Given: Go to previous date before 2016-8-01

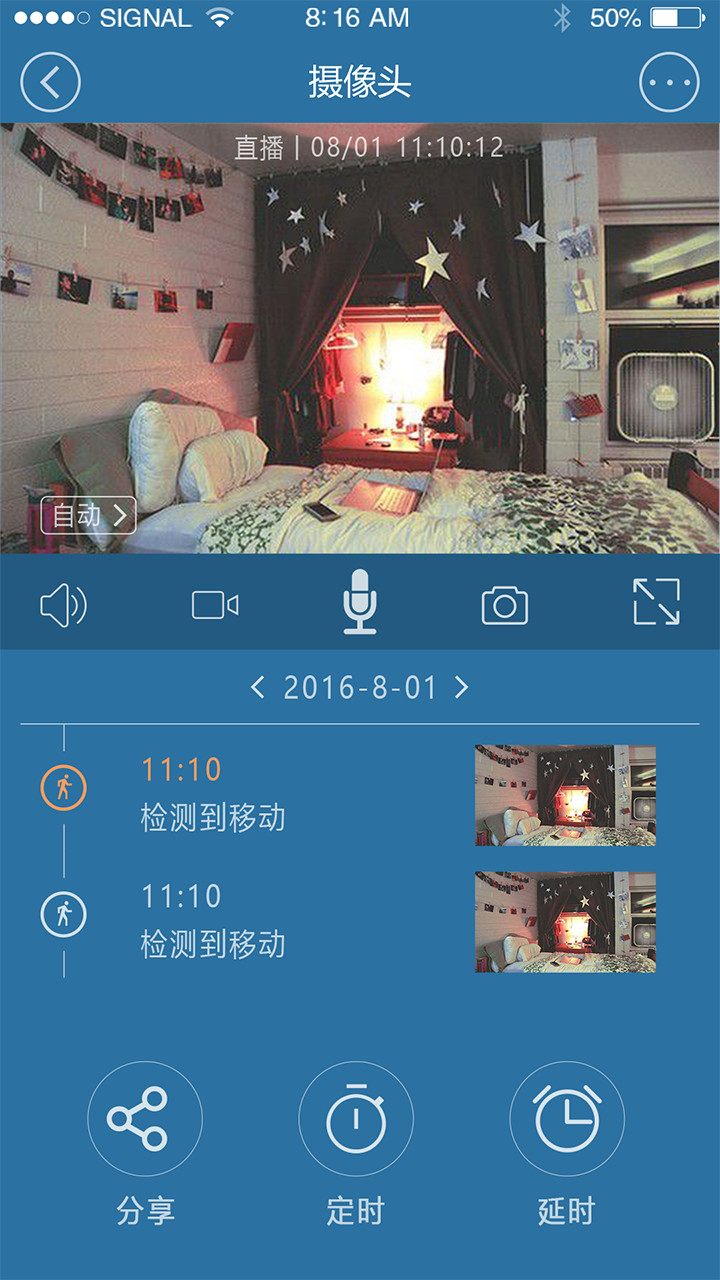Looking at the screenshot, I should point(258,687).
